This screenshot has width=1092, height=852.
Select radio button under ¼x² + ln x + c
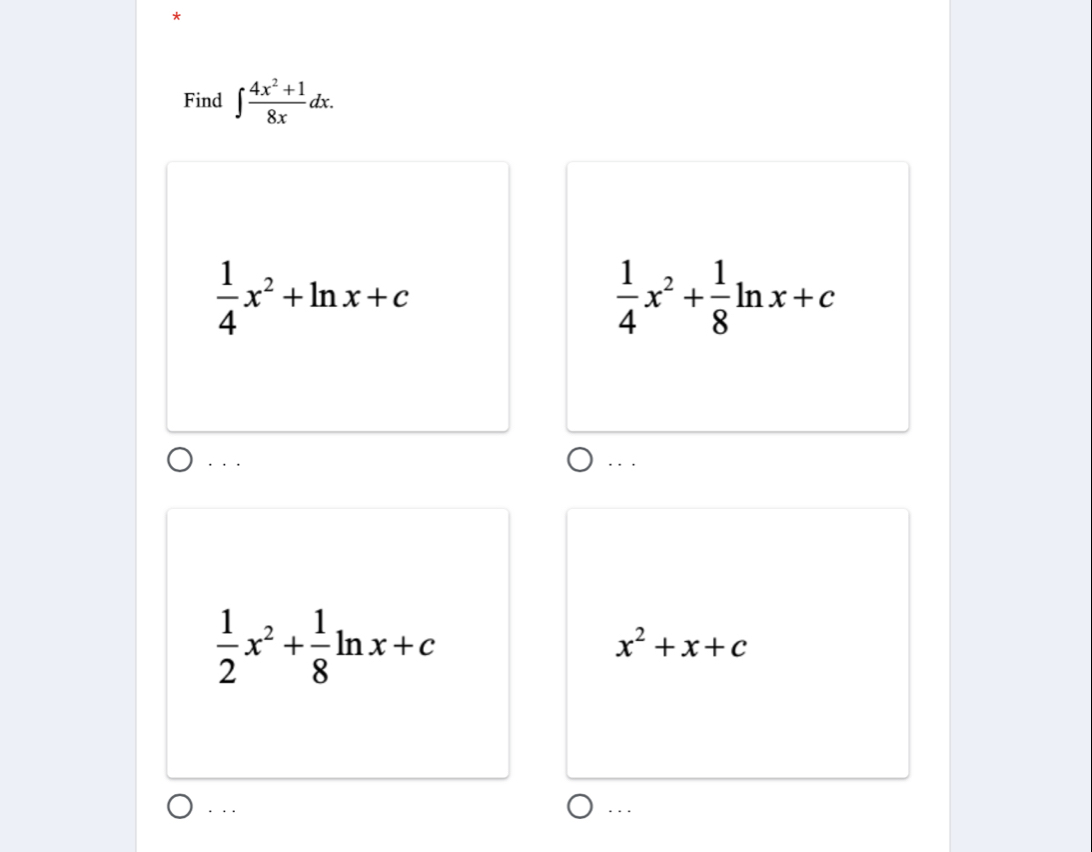coord(180,462)
